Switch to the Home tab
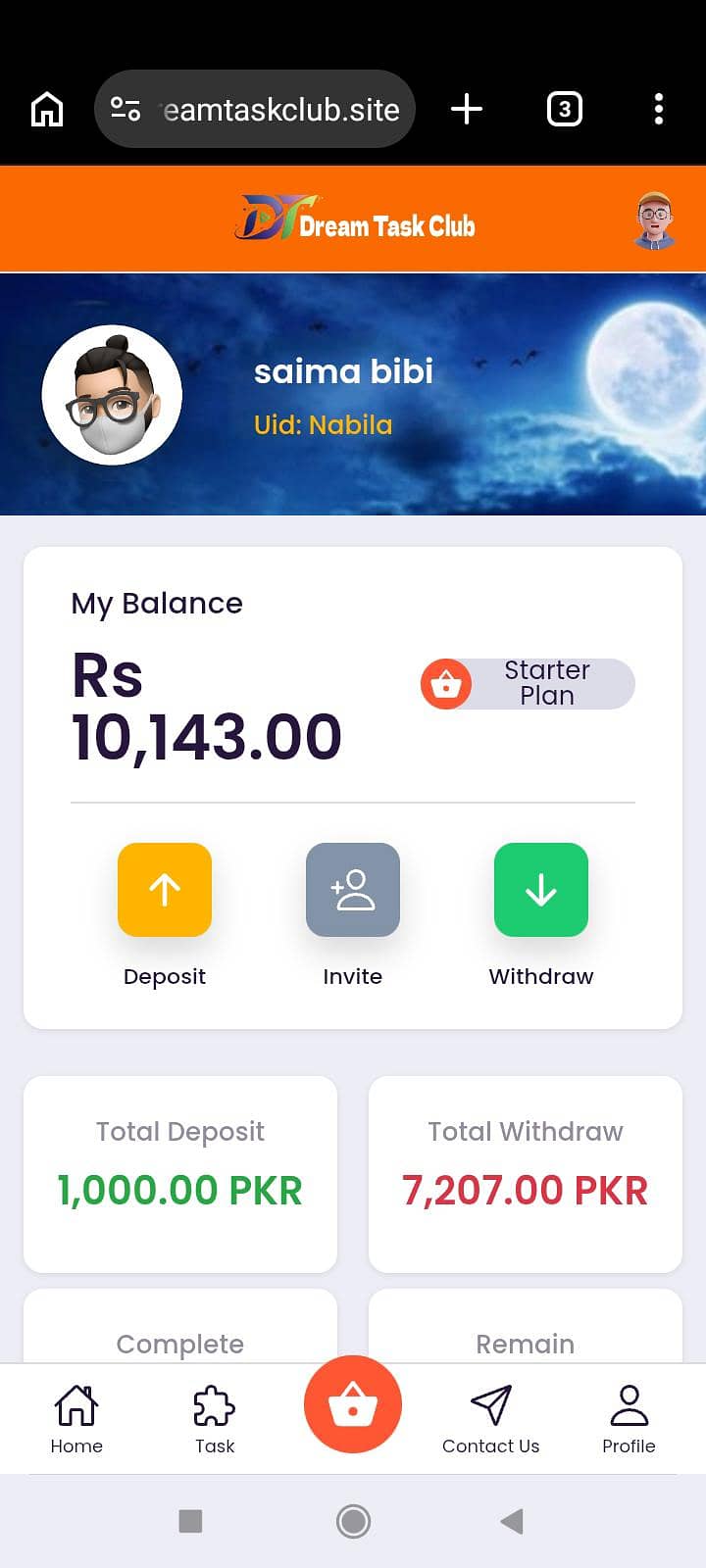 76,1419
